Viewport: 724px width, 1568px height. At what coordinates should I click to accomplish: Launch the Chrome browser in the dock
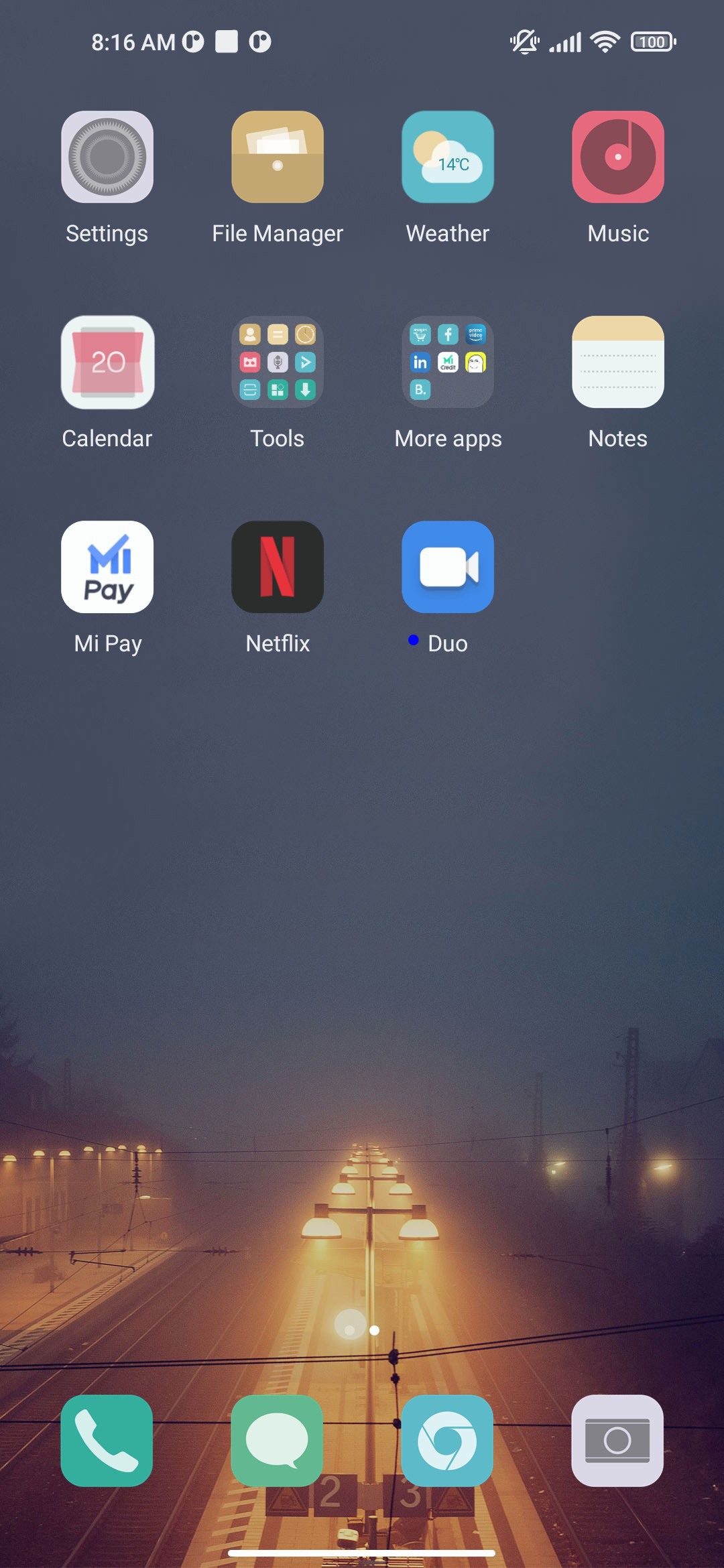[447, 1441]
